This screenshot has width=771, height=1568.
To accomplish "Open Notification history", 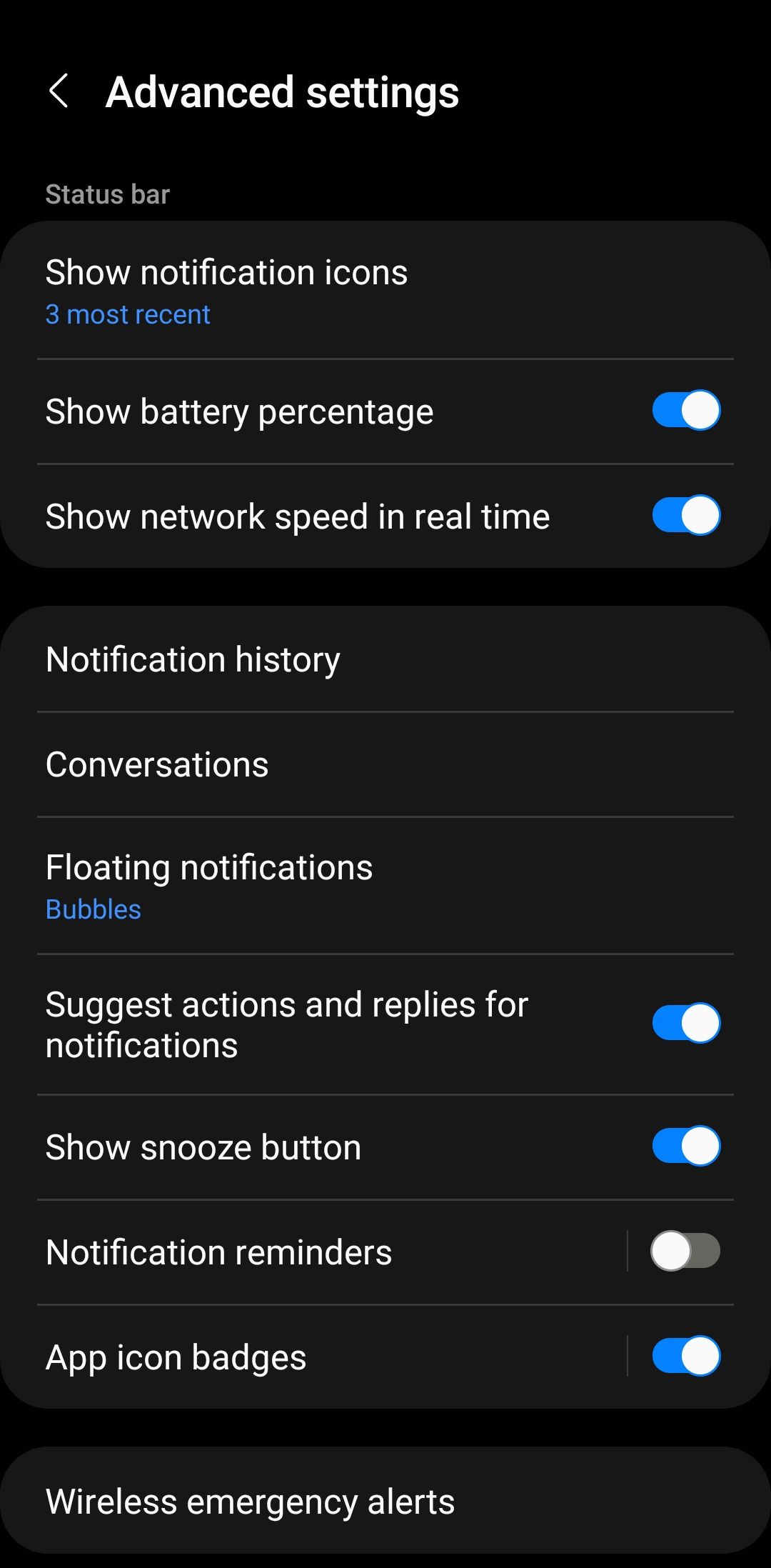I will [193, 659].
